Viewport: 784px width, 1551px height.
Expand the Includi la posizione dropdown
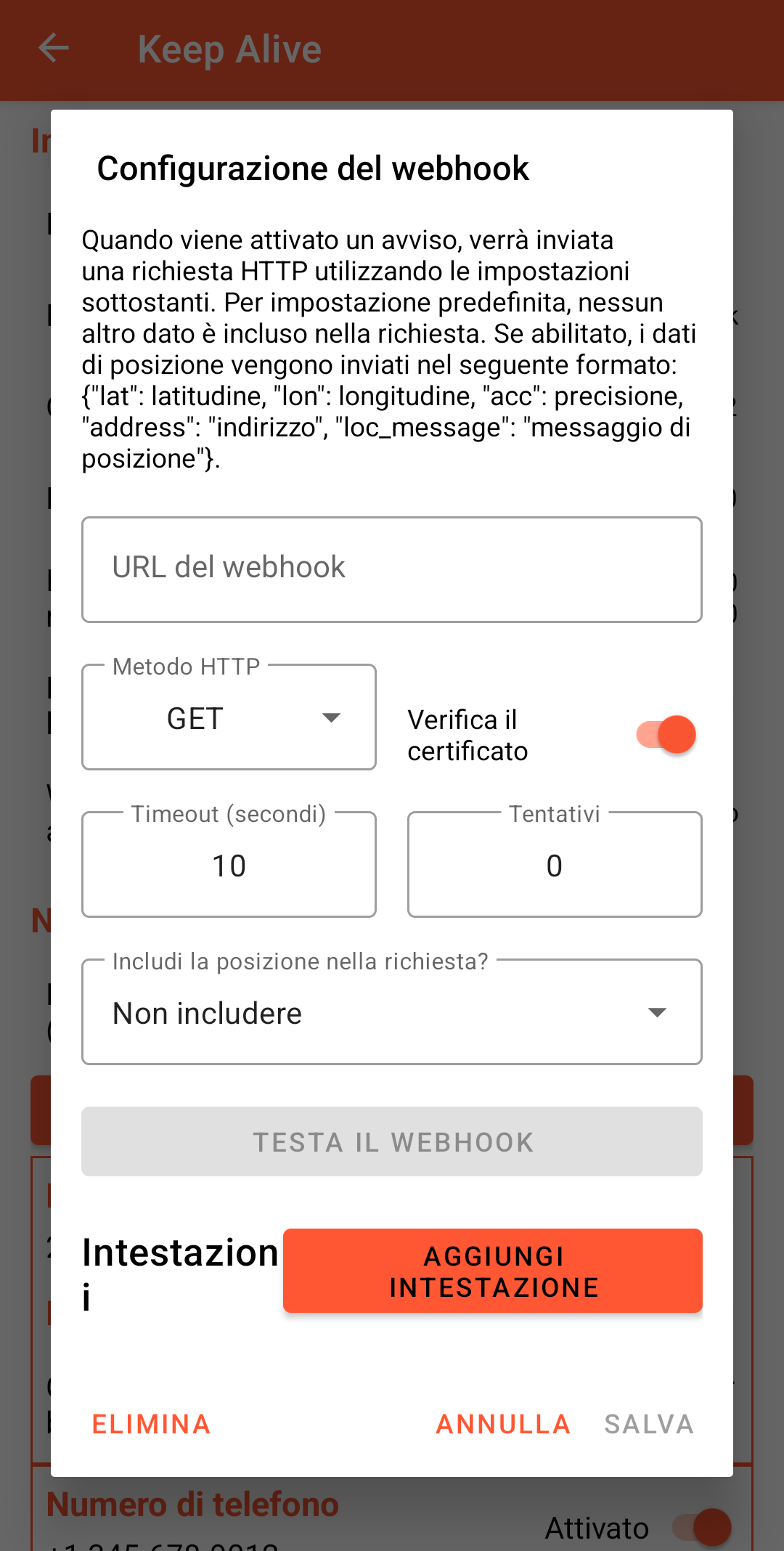pos(391,1013)
